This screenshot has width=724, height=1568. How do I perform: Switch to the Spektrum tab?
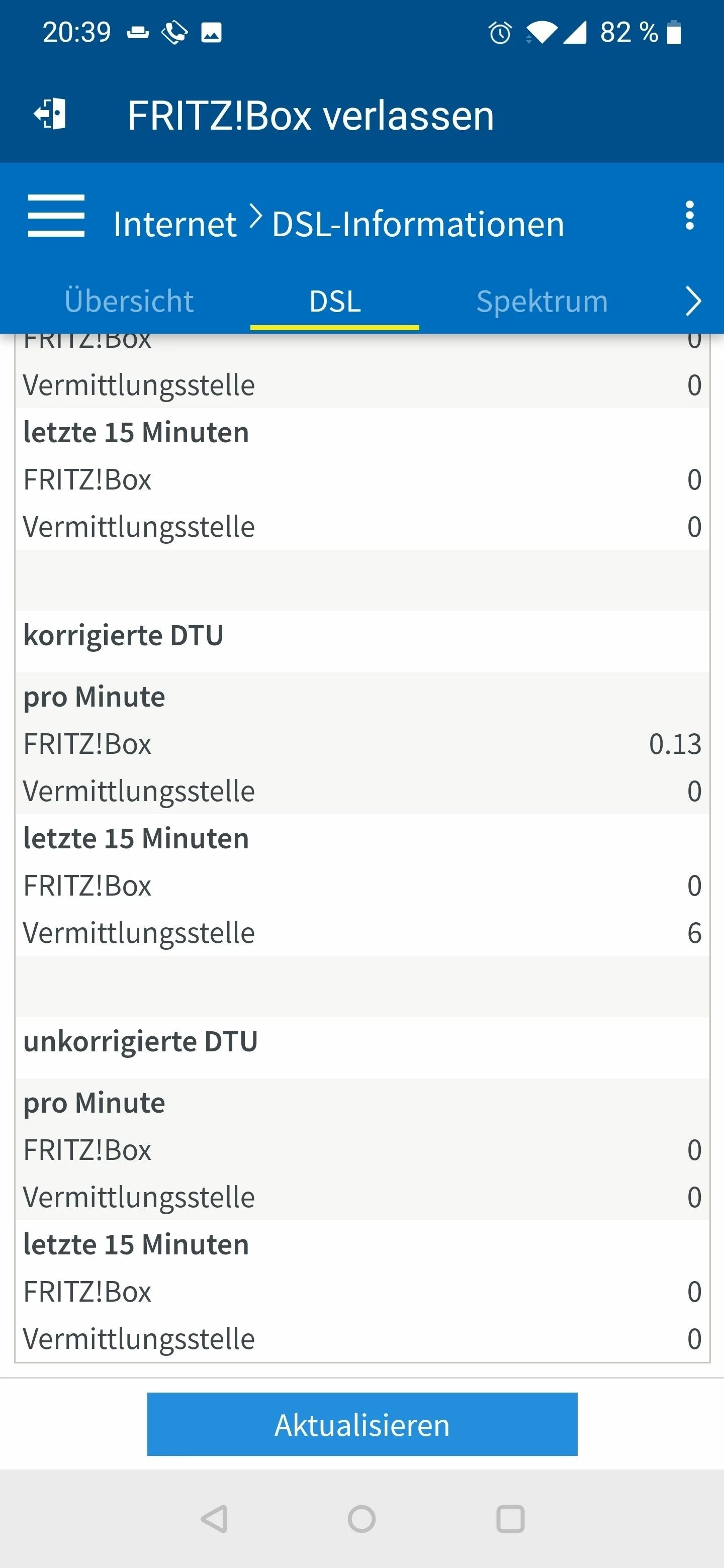pos(542,302)
